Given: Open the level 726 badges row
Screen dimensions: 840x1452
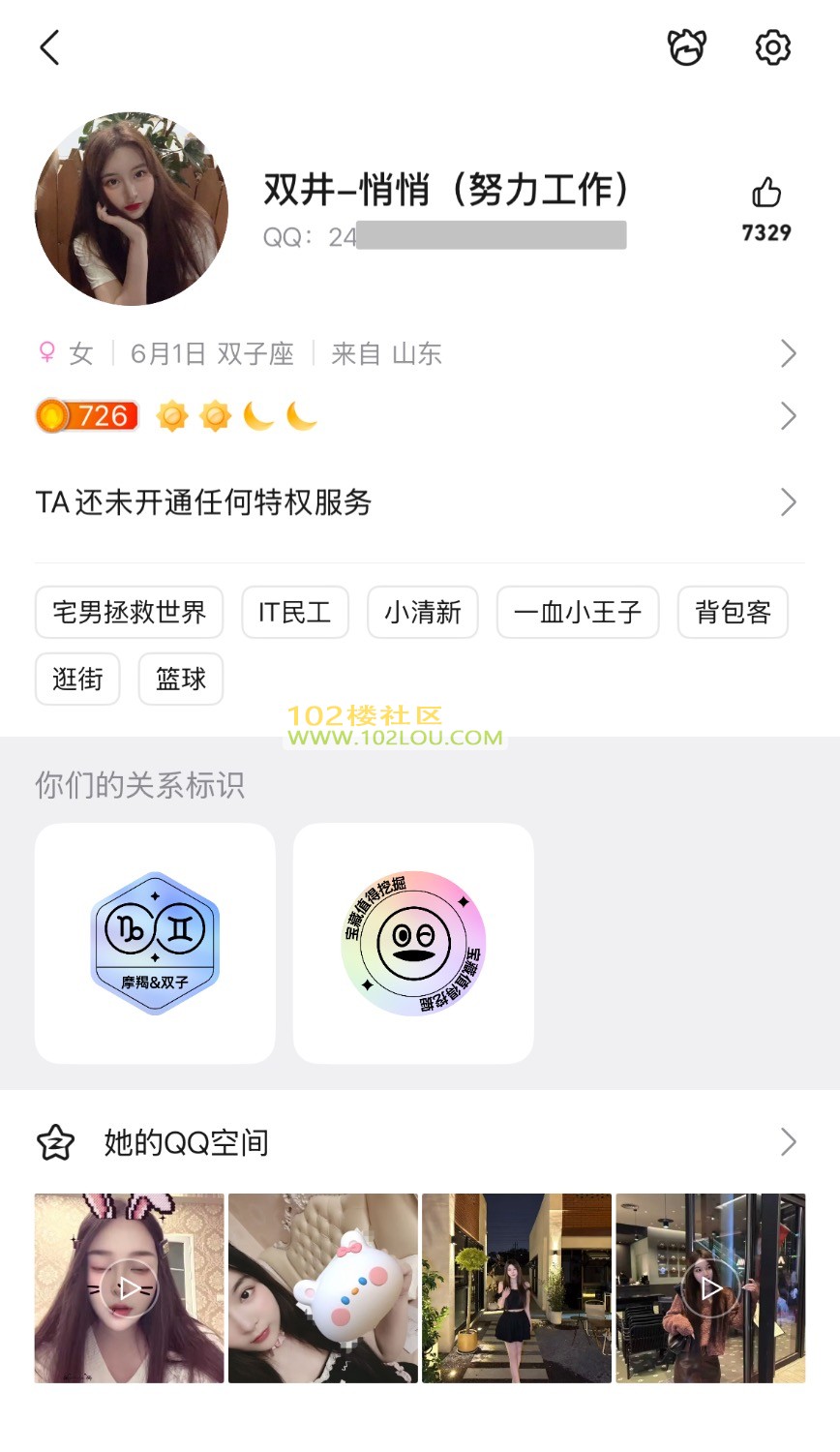Looking at the screenshot, I should [418, 416].
